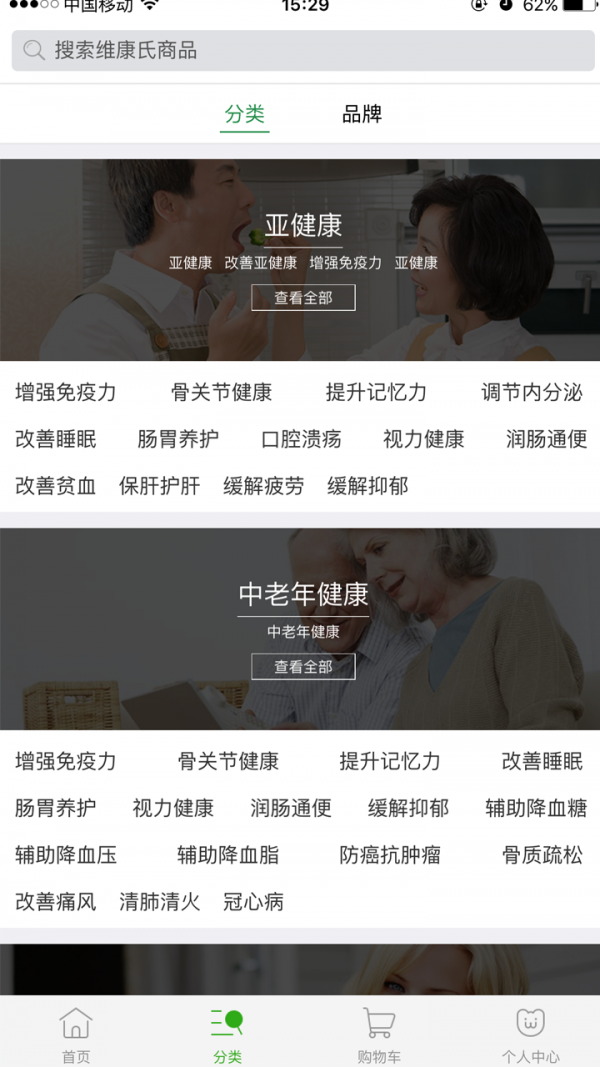
Task: View all under 中老年健康 via 查看全部
Action: pos(303,666)
